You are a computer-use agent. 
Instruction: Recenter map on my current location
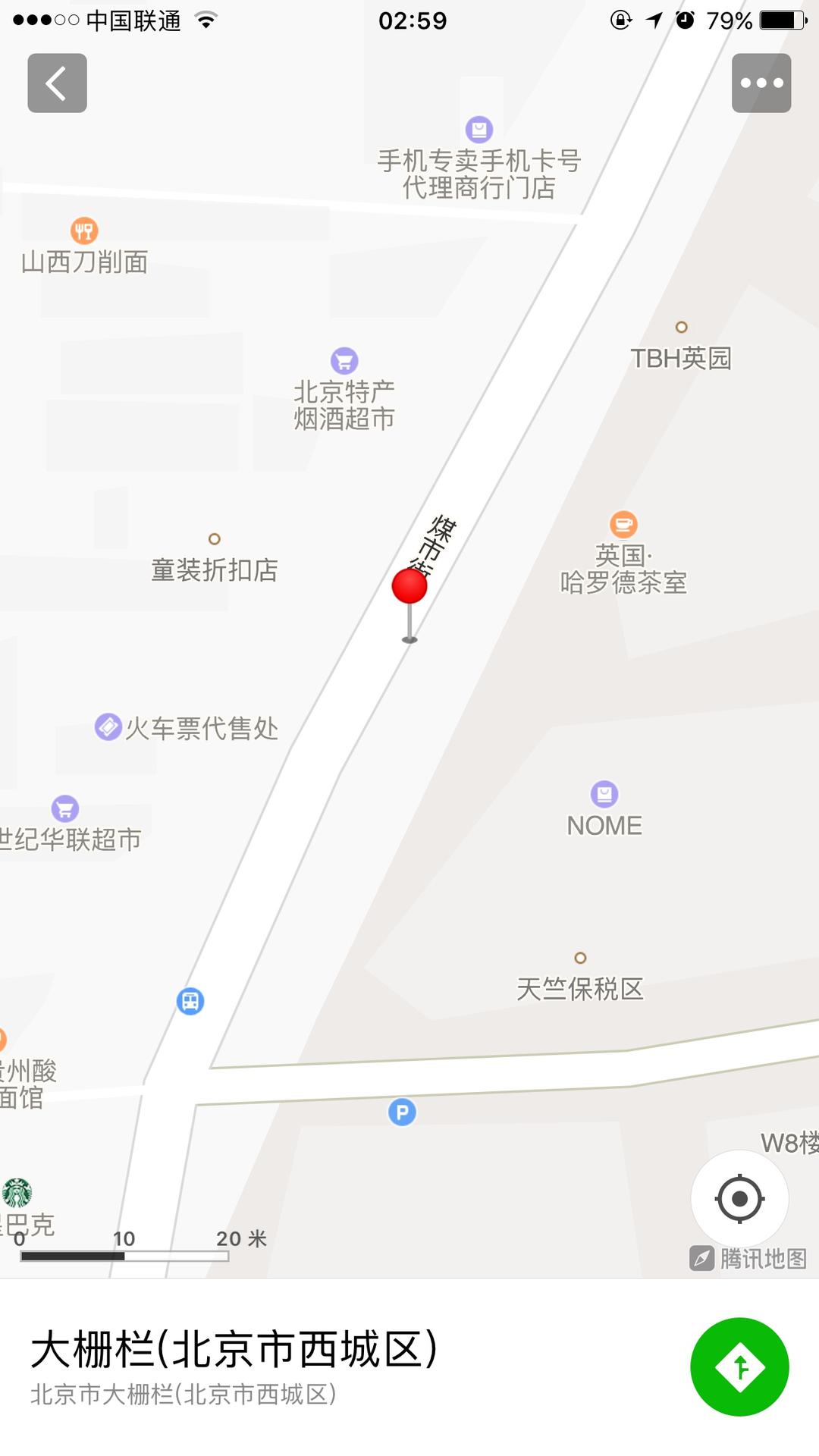pyautogui.click(x=739, y=1199)
